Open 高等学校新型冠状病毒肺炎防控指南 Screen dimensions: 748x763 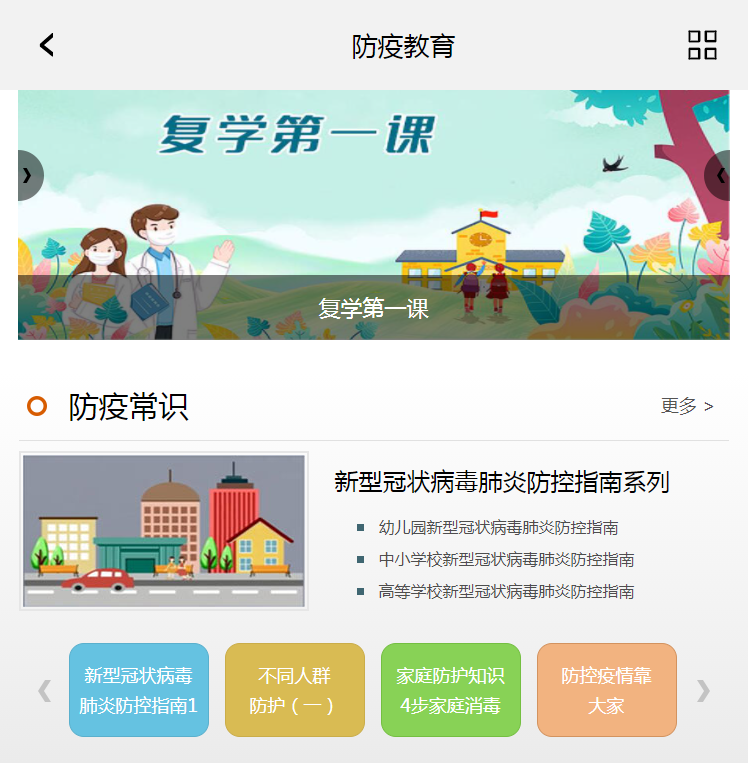click(506, 591)
